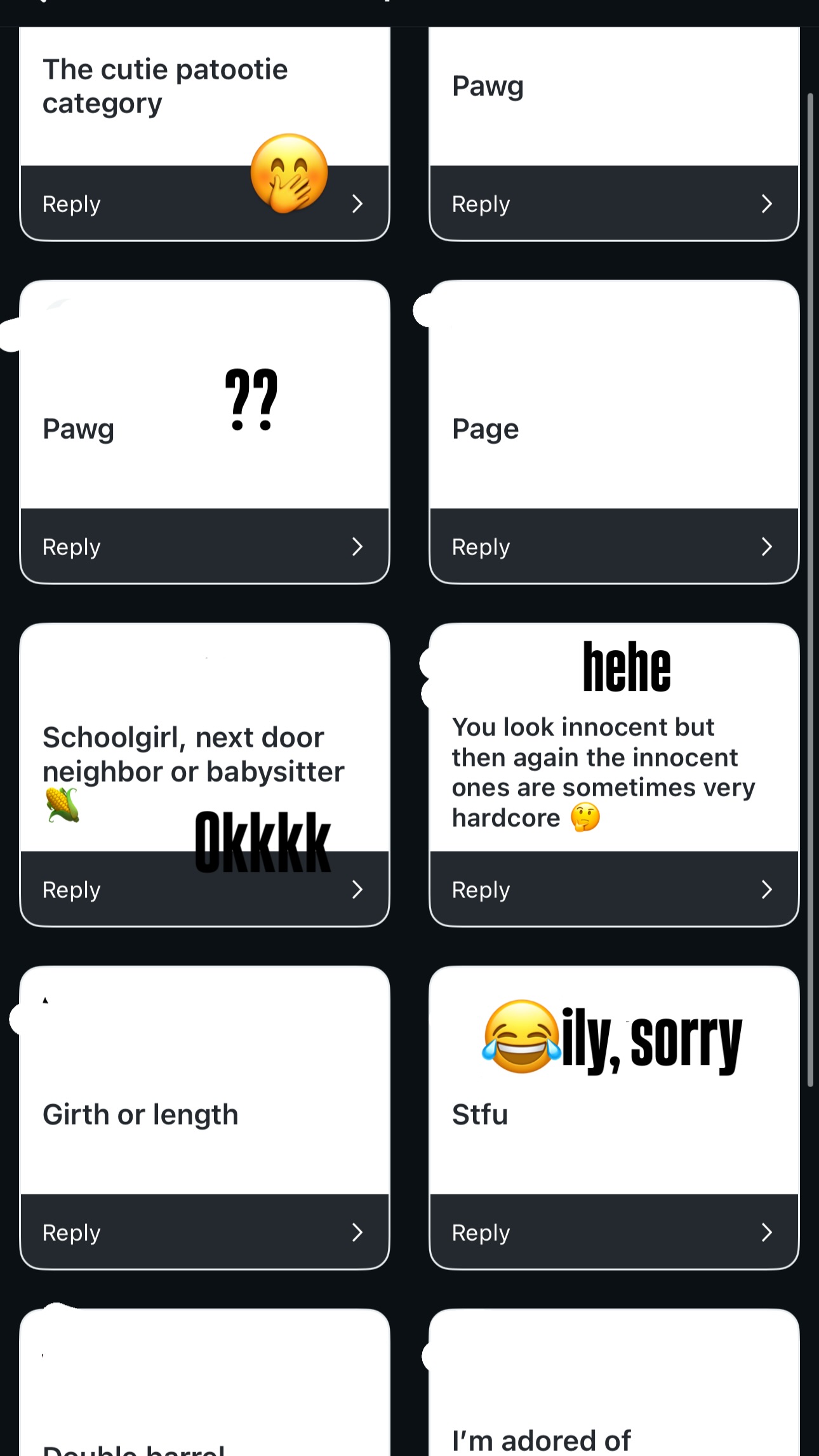Reply to the "Stfu" message
Screen dimensions: 819x1456
click(x=613, y=1232)
